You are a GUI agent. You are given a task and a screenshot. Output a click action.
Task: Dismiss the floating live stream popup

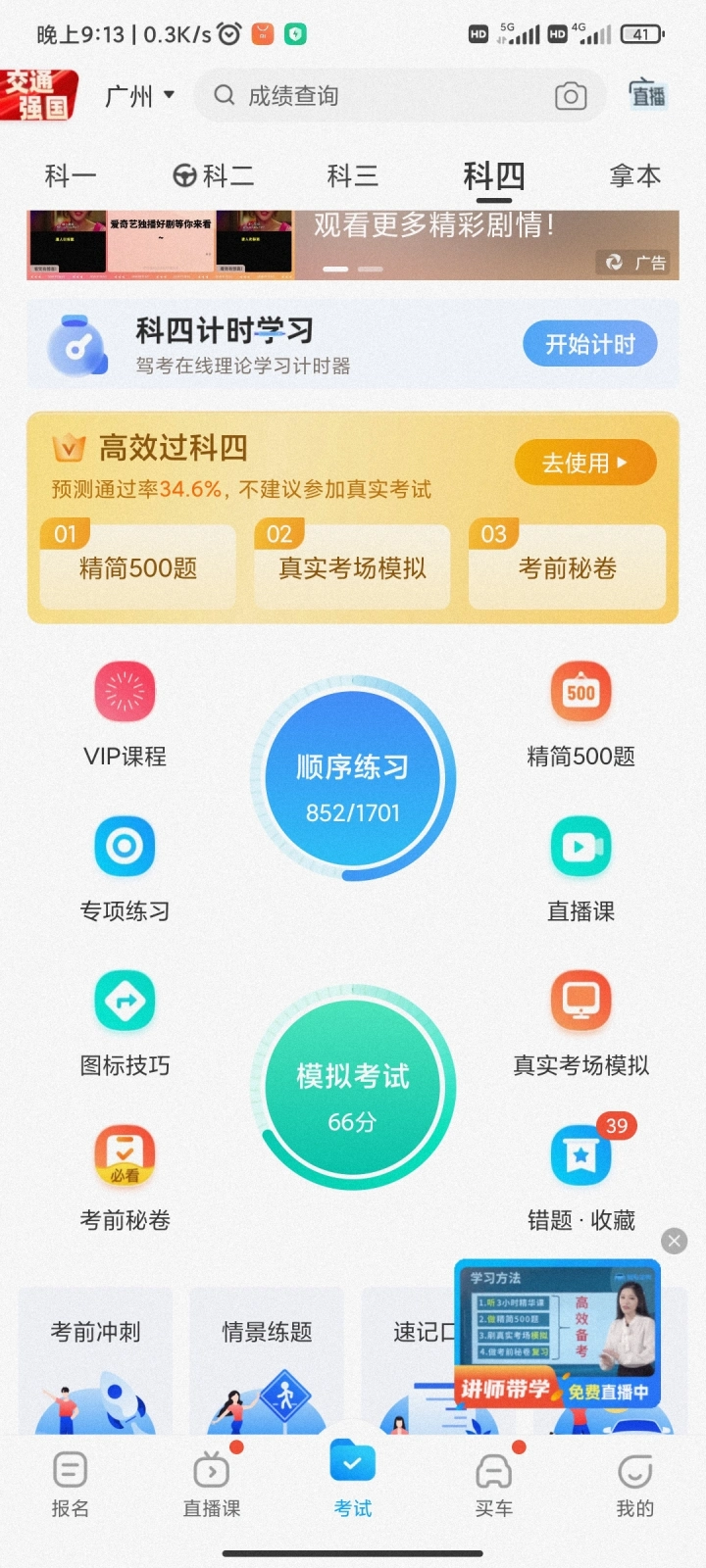tap(674, 1242)
